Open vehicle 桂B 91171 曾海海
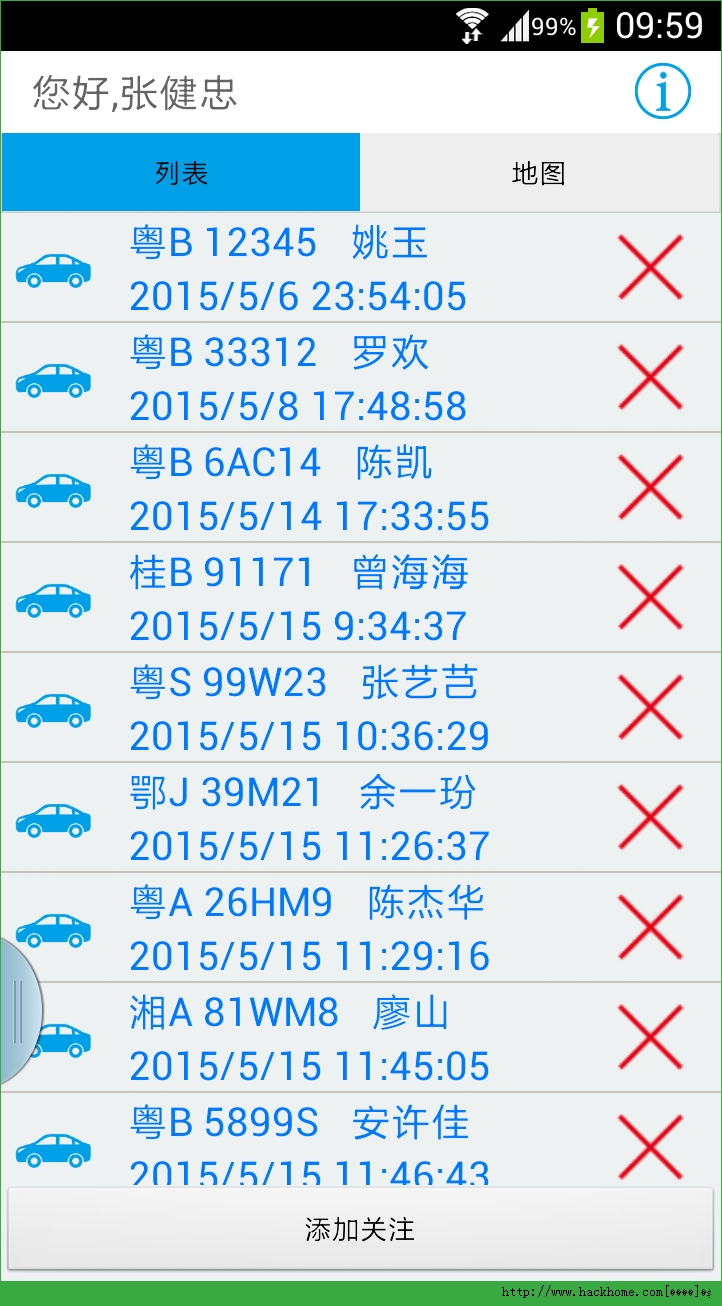The image size is (722, 1306). coord(300,598)
